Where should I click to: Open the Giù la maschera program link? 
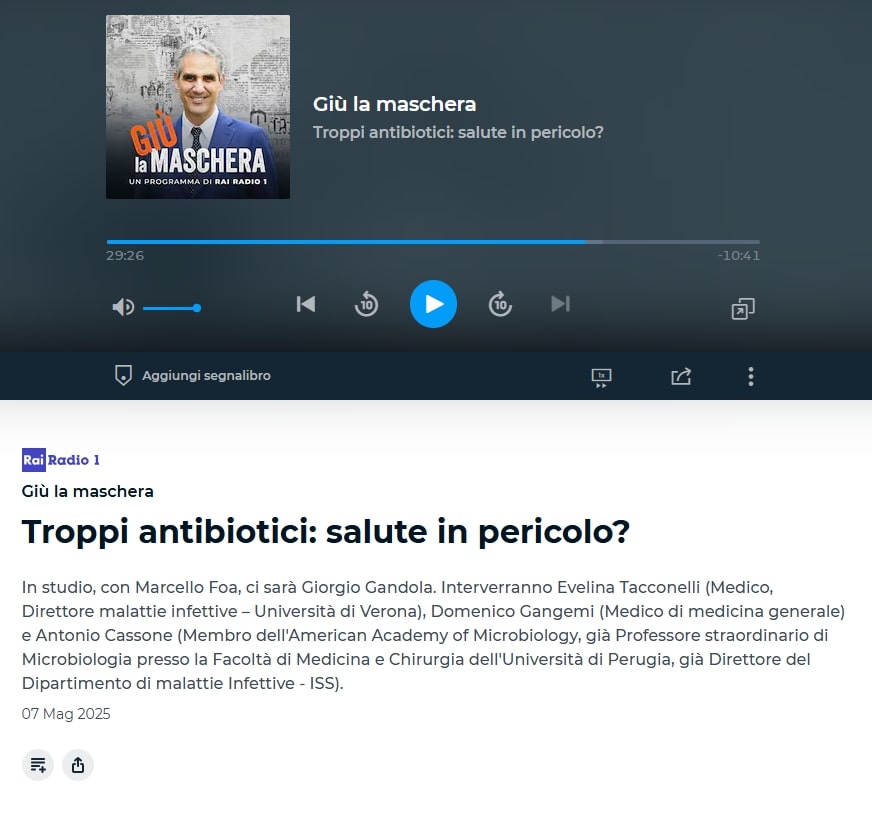88,491
